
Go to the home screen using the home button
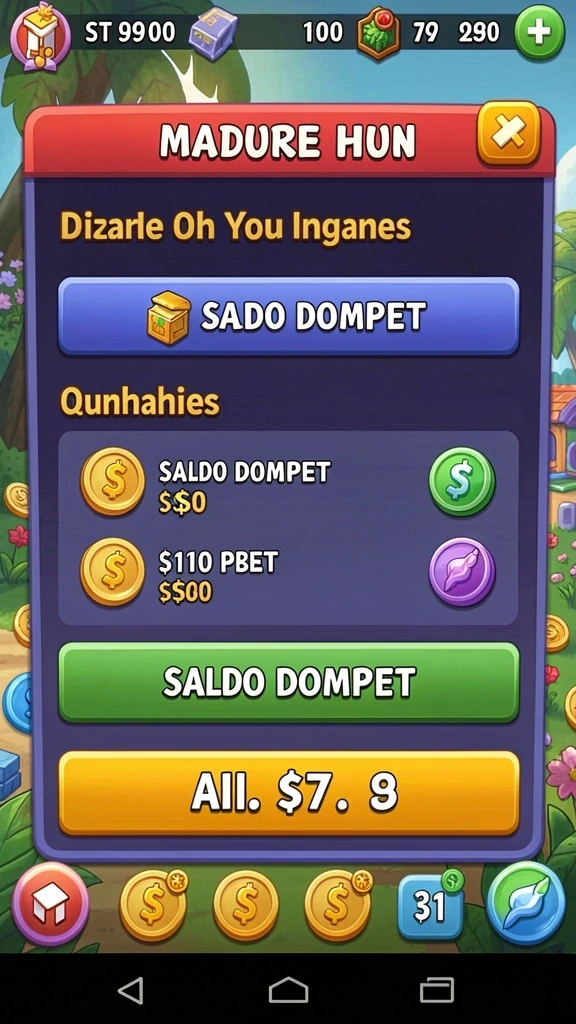288,990
